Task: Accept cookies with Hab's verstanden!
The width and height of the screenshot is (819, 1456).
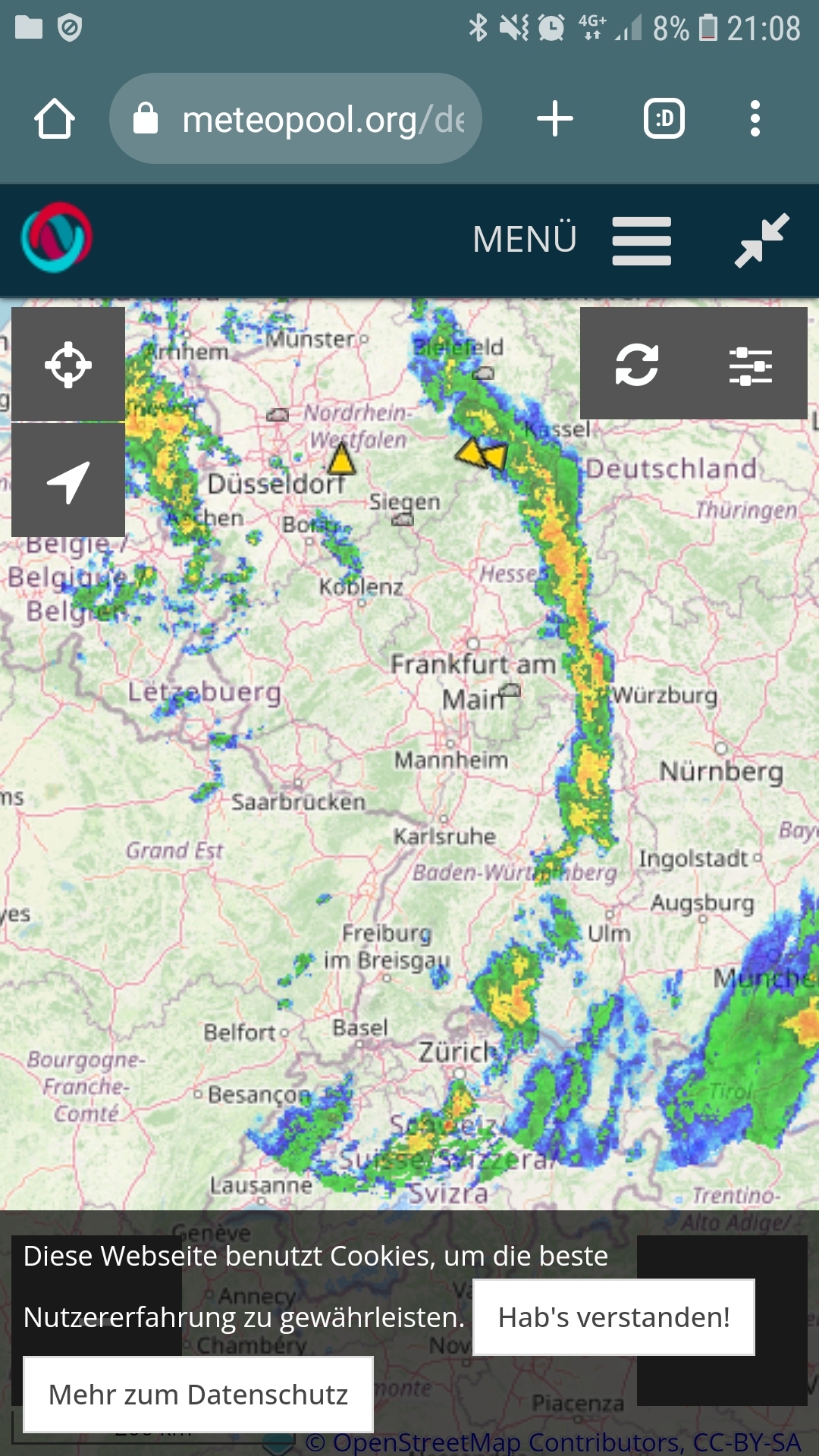Action: (613, 1317)
